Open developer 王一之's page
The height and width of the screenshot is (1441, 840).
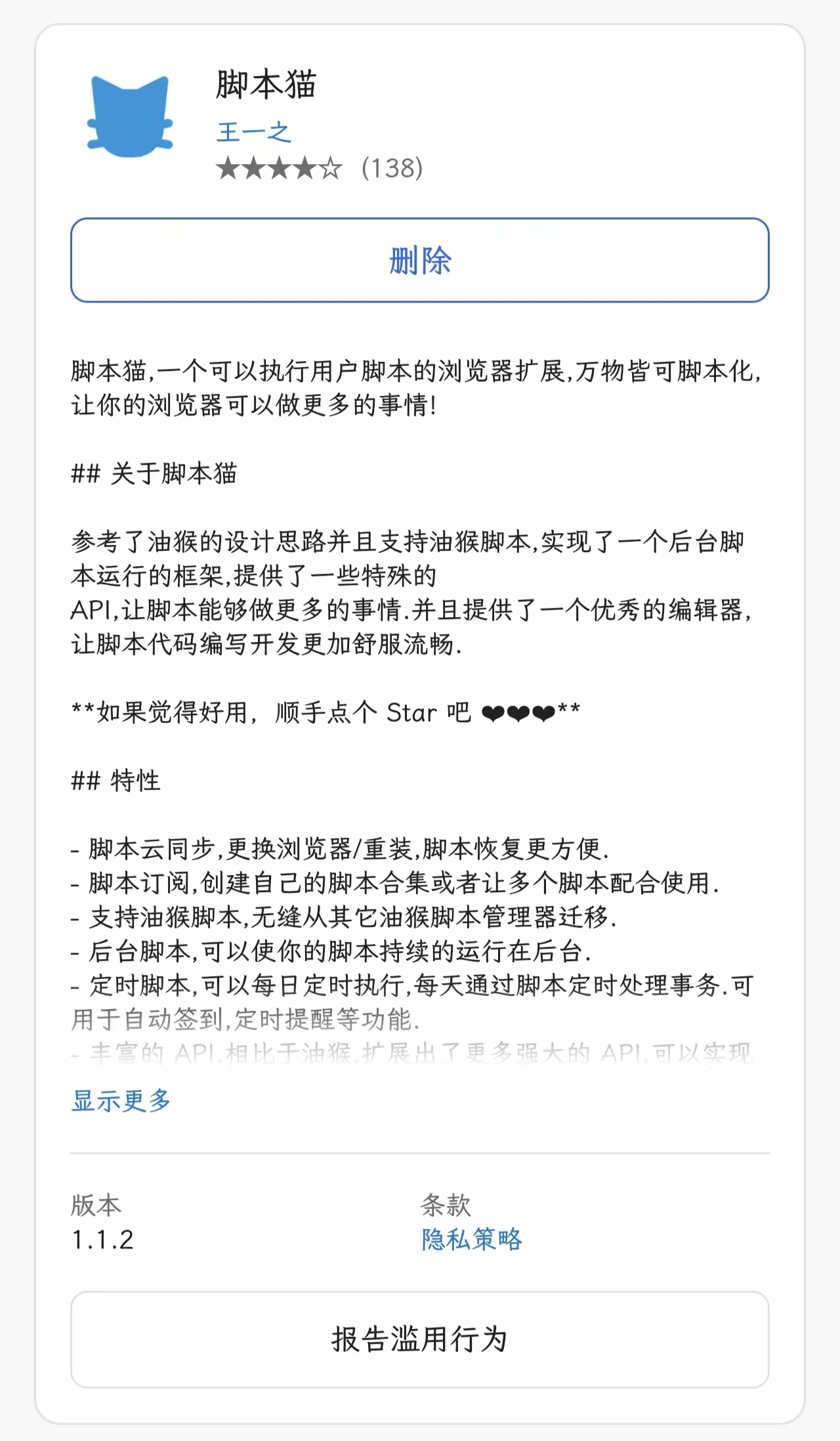click(253, 132)
